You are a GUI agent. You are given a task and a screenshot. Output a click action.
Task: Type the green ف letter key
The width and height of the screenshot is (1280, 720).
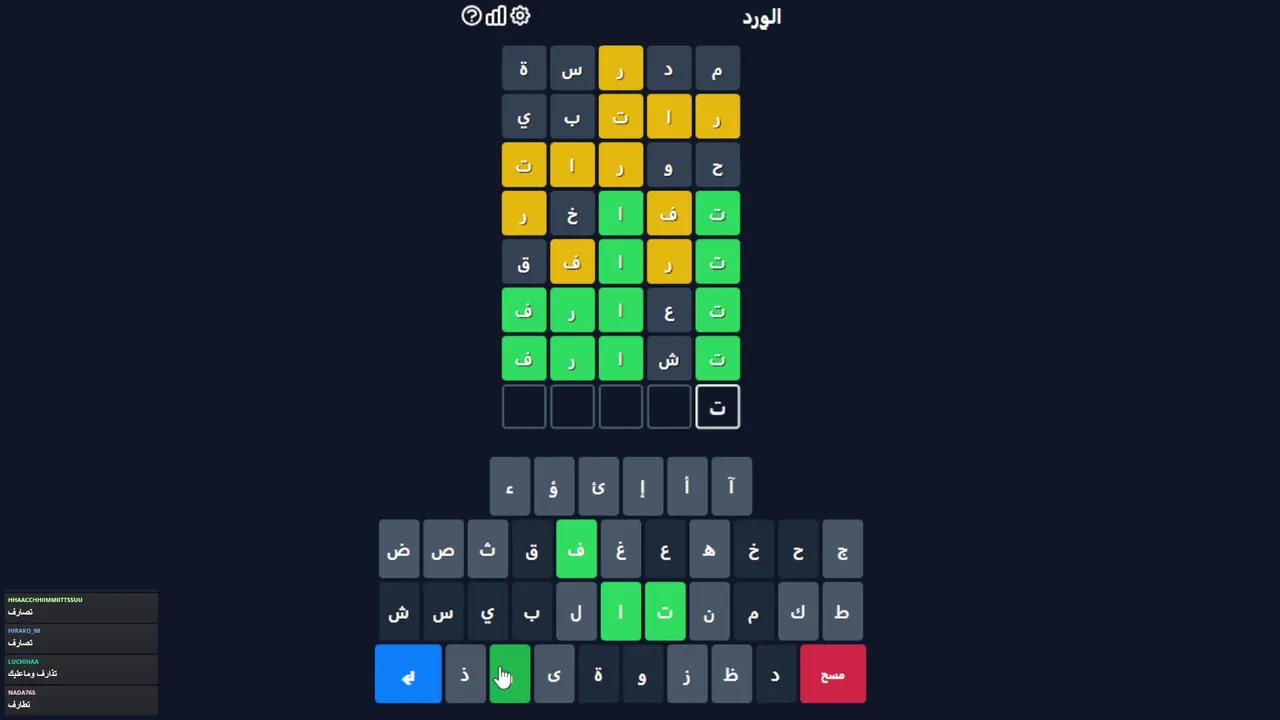(x=576, y=550)
